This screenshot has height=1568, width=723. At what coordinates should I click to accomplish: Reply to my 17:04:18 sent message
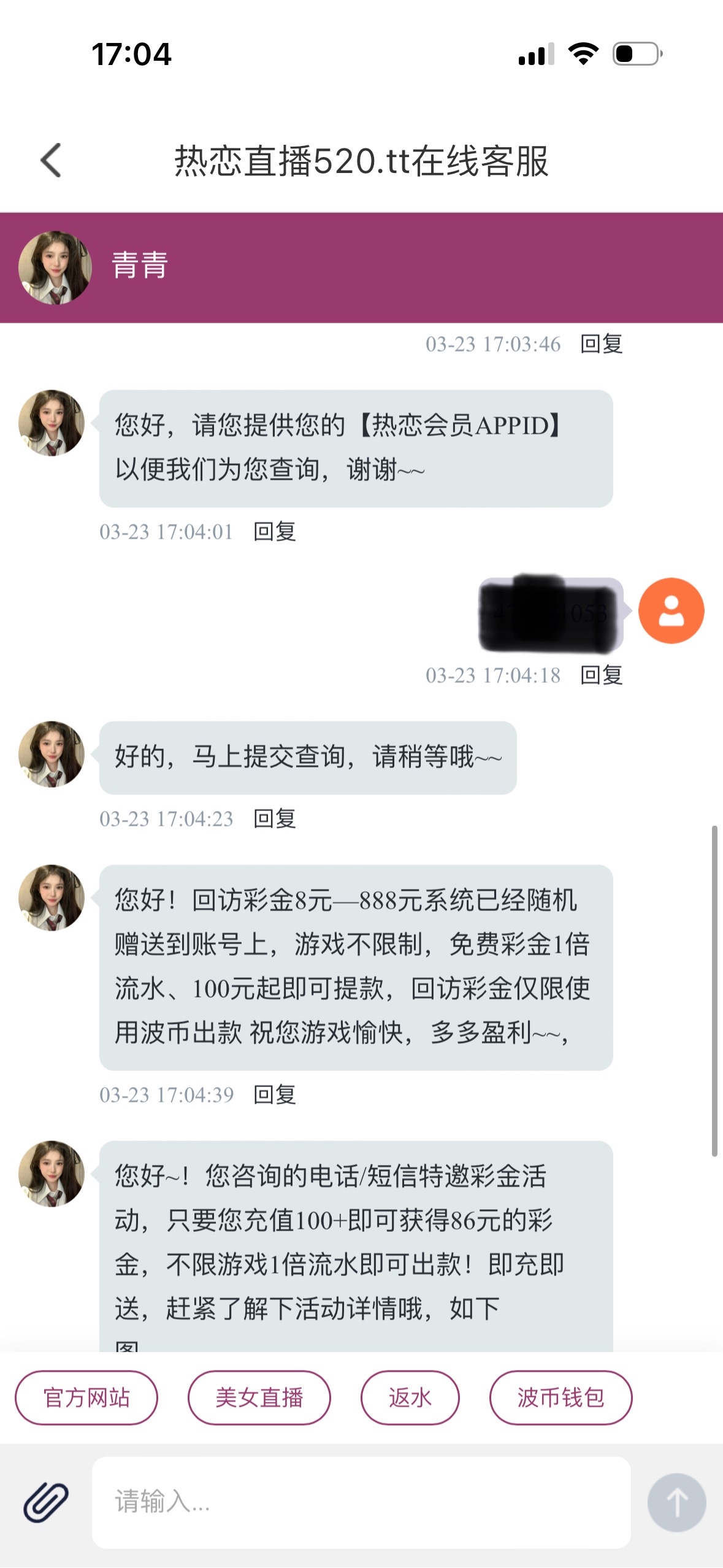[x=602, y=675]
